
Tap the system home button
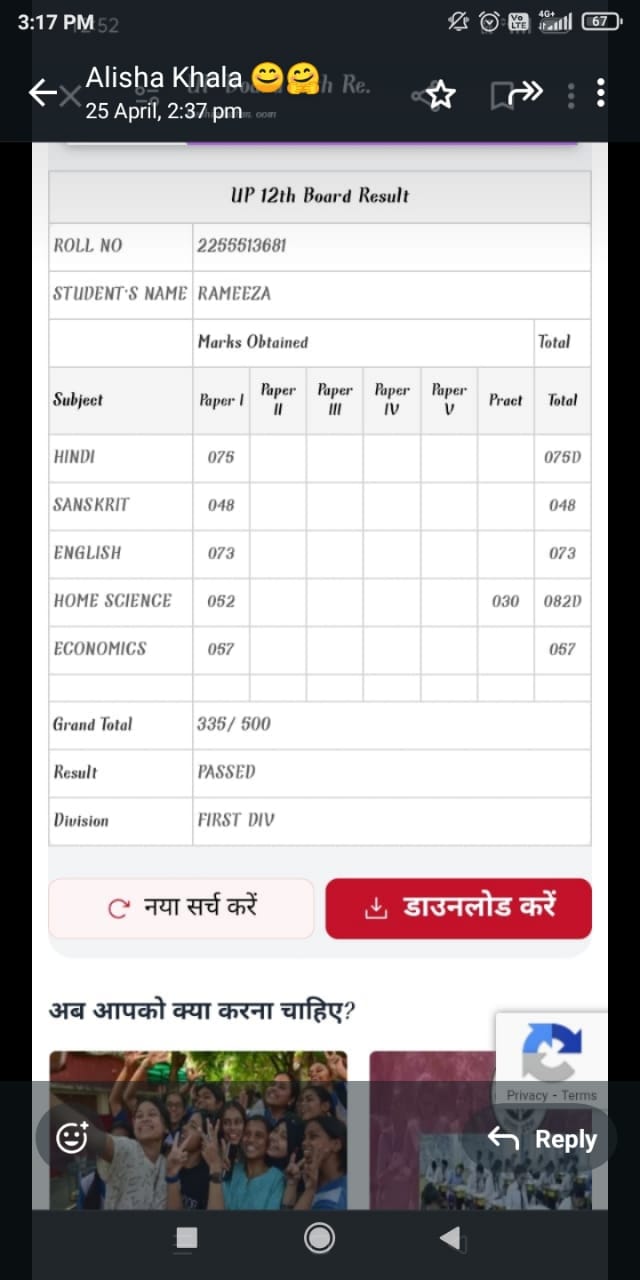point(319,1238)
